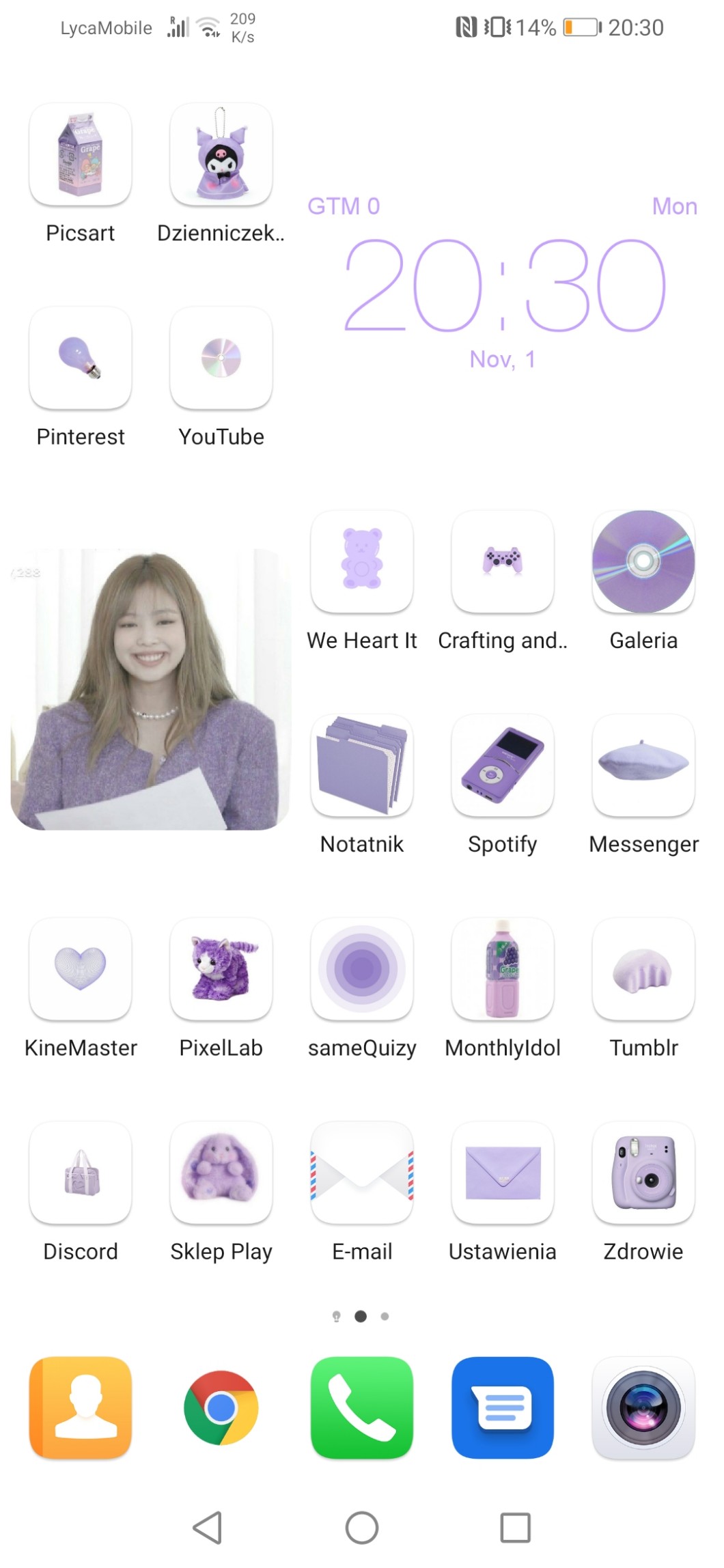The height and width of the screenshot is (1568, 724).
Task: Open the Picsart app
Action: pyautogui.click(x=81, y=155)
